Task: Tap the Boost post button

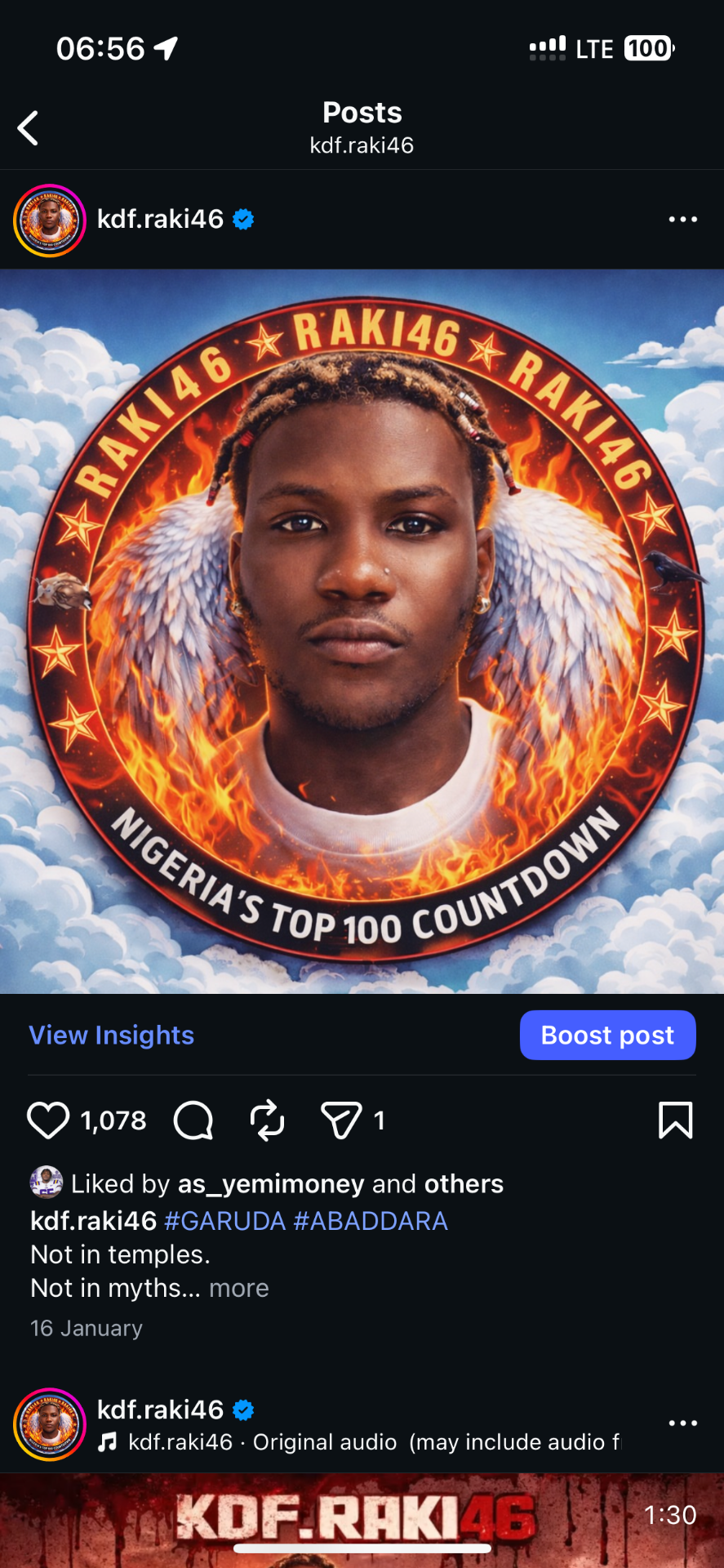Action: click(x=607, y=1036)
